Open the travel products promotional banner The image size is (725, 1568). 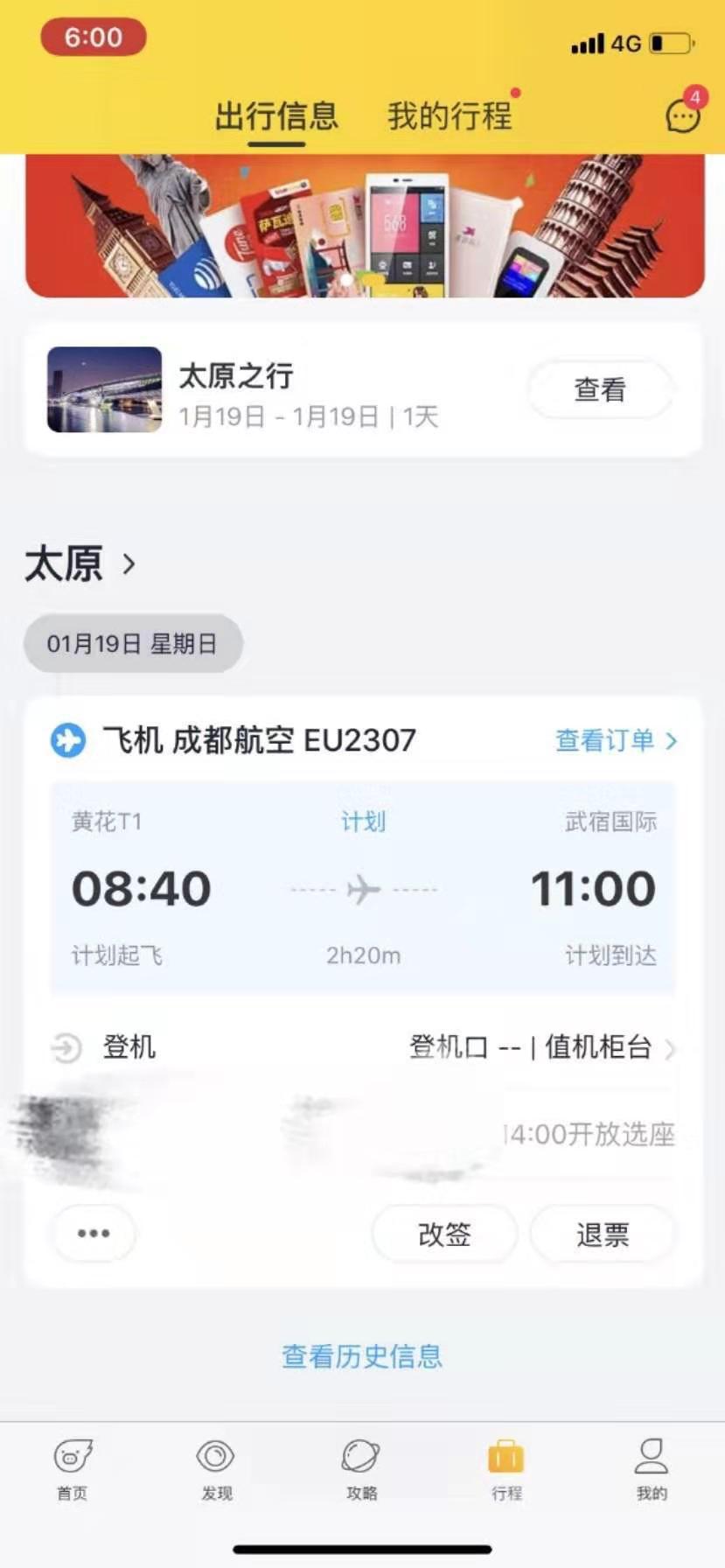[x=364, y=226]
